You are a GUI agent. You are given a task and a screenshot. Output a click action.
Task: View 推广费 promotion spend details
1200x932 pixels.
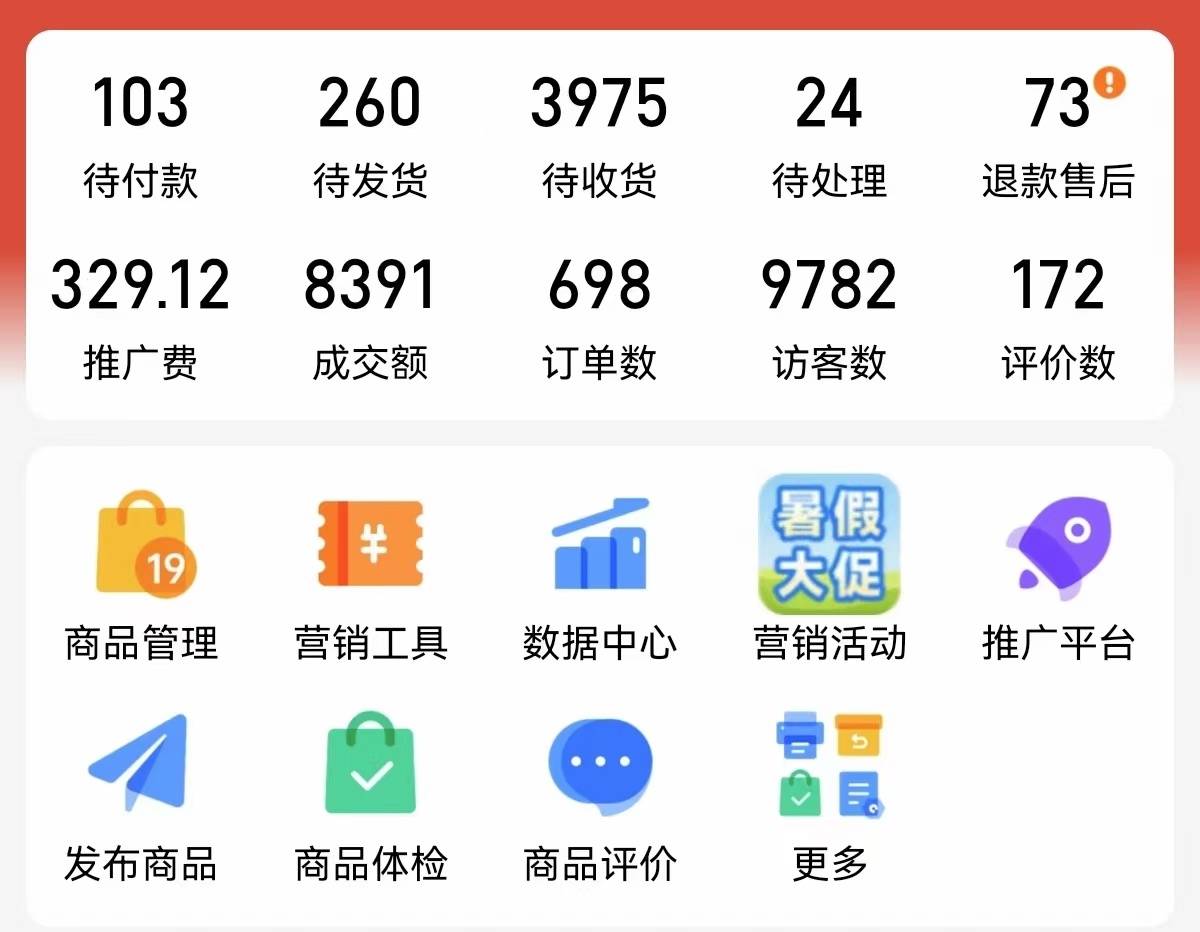140,318
